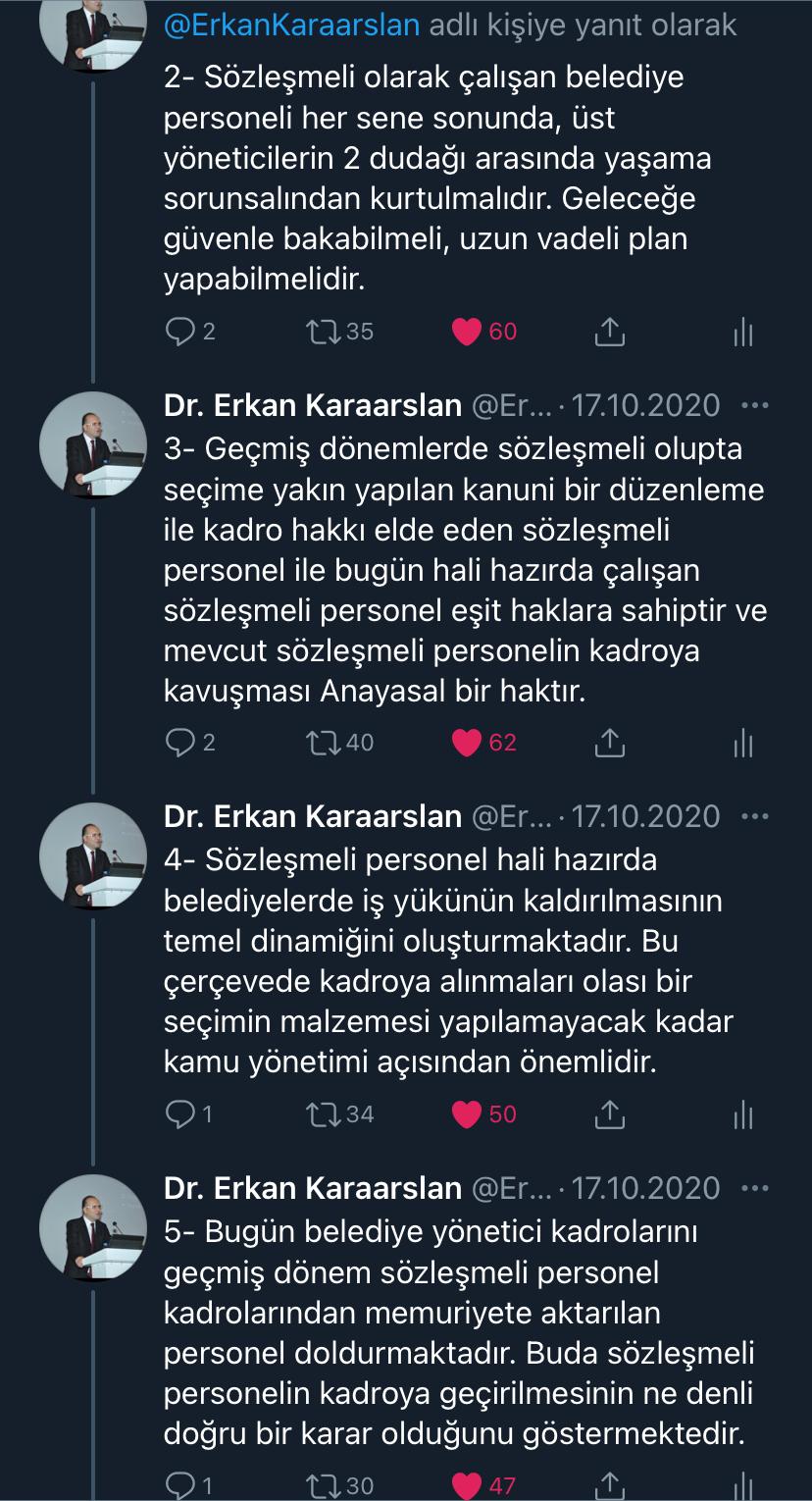Retweet the tweet with 30 retweets
The height and width of the screenshot is (1501, 812).
[321, 1485]
